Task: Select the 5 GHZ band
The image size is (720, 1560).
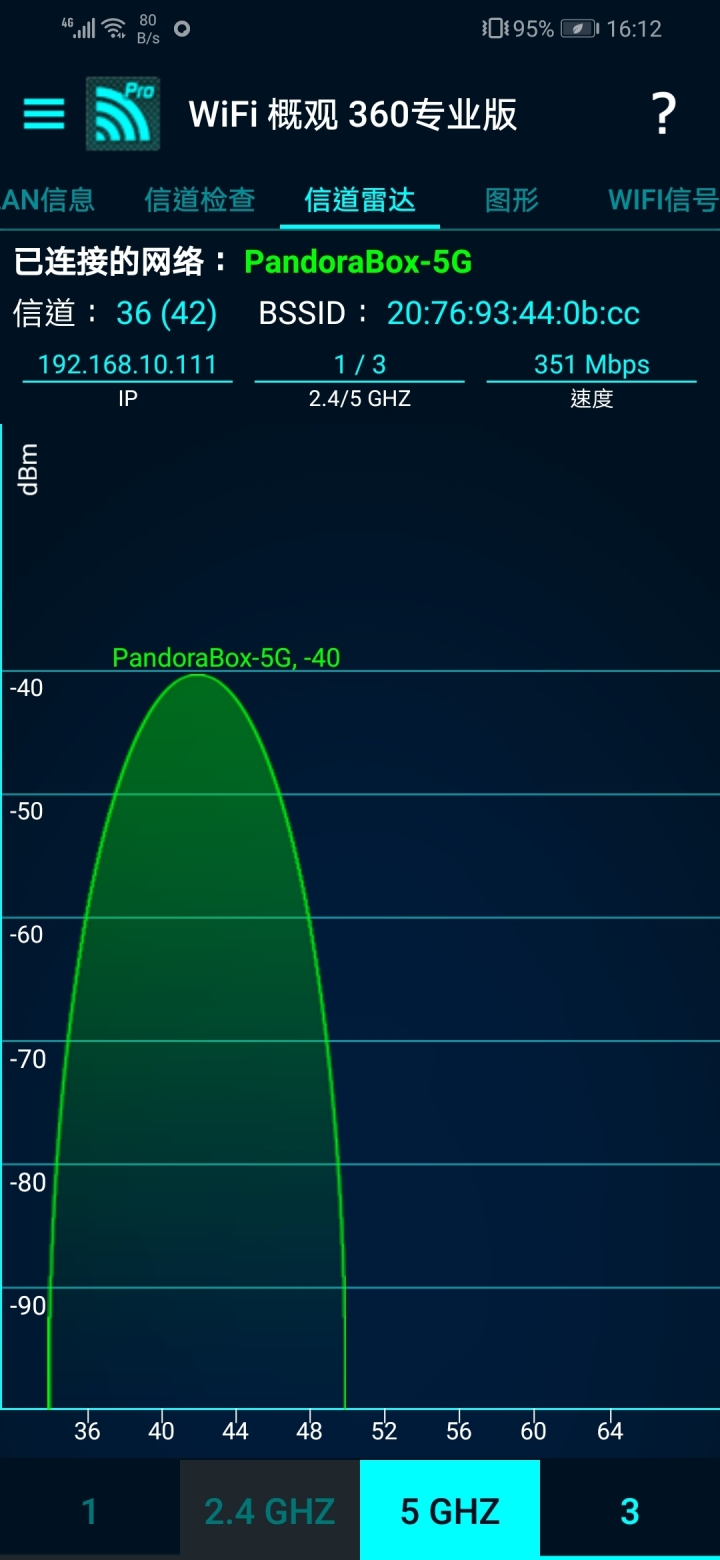Action: coord(450,1510)
